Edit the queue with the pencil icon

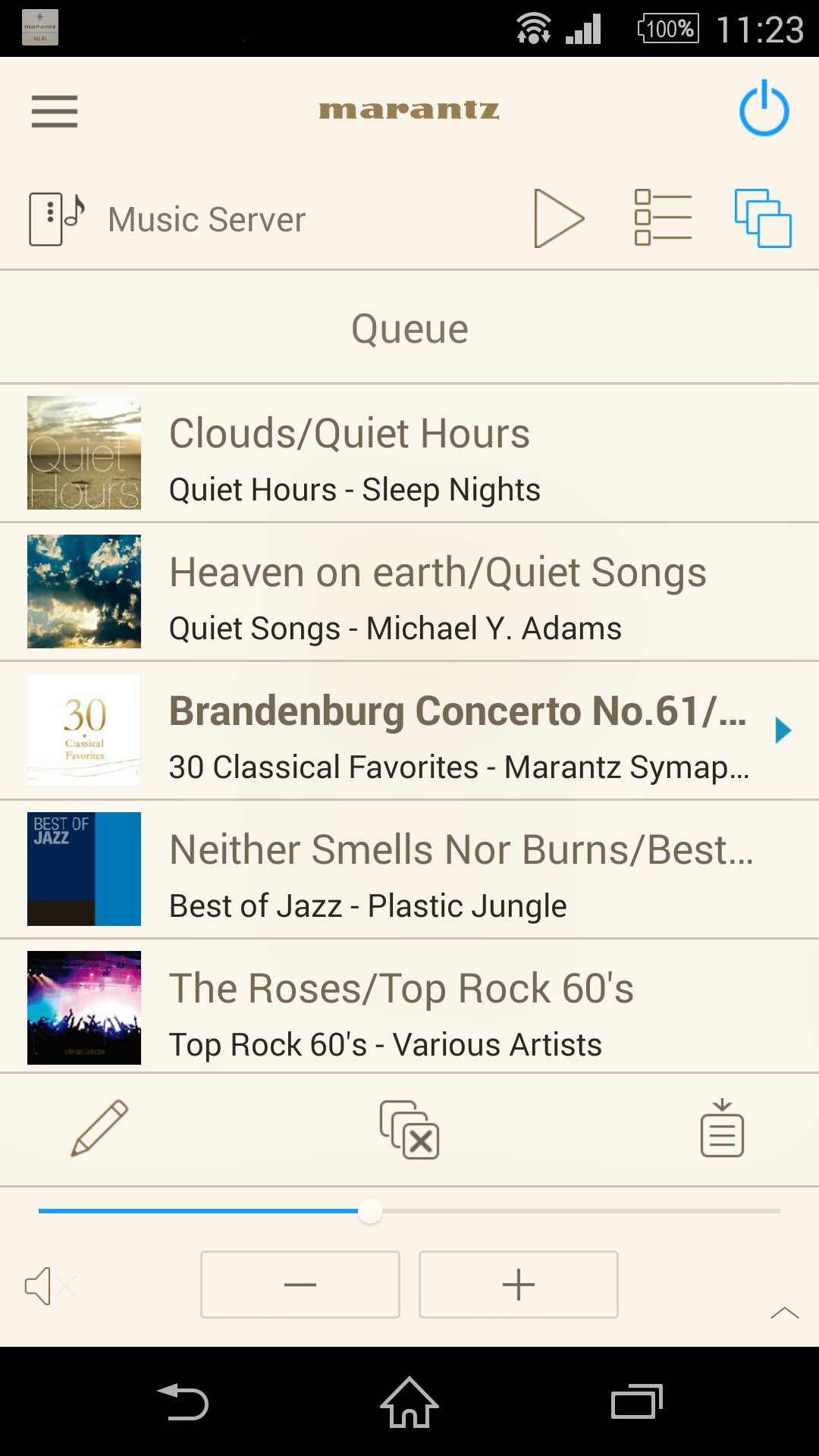[99, 1128]
